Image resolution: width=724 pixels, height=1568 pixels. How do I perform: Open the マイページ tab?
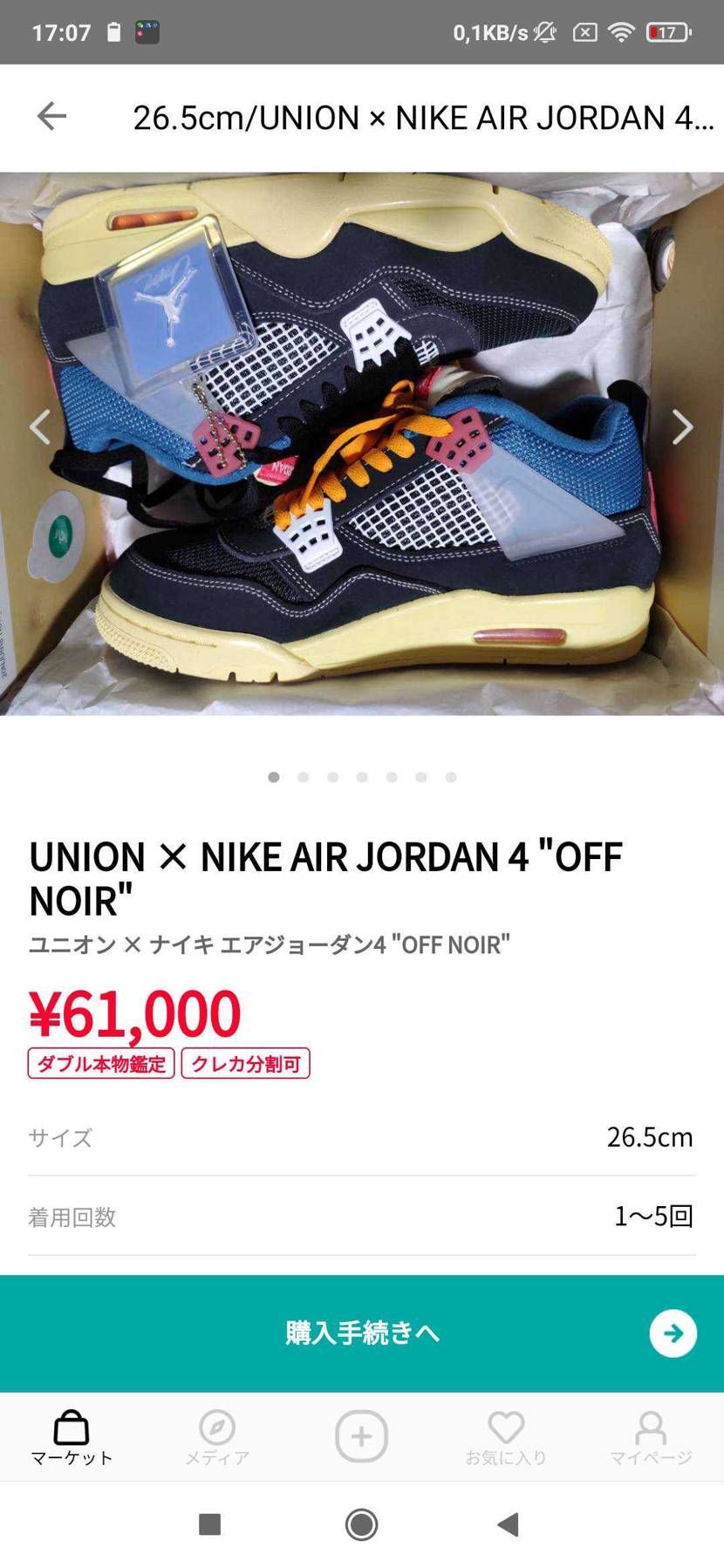(651, 1437)
